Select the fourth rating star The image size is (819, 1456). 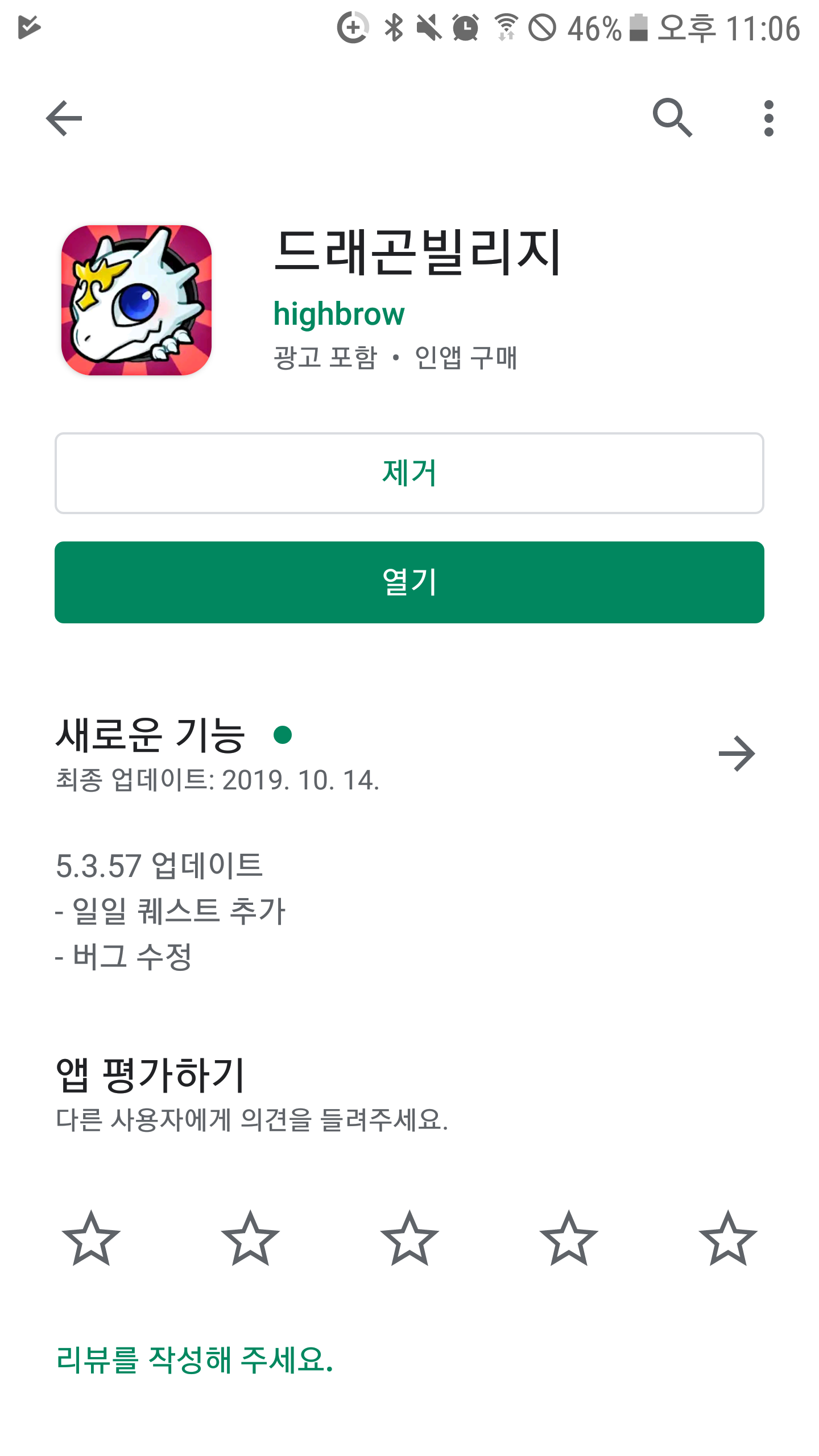[569, 1239]
